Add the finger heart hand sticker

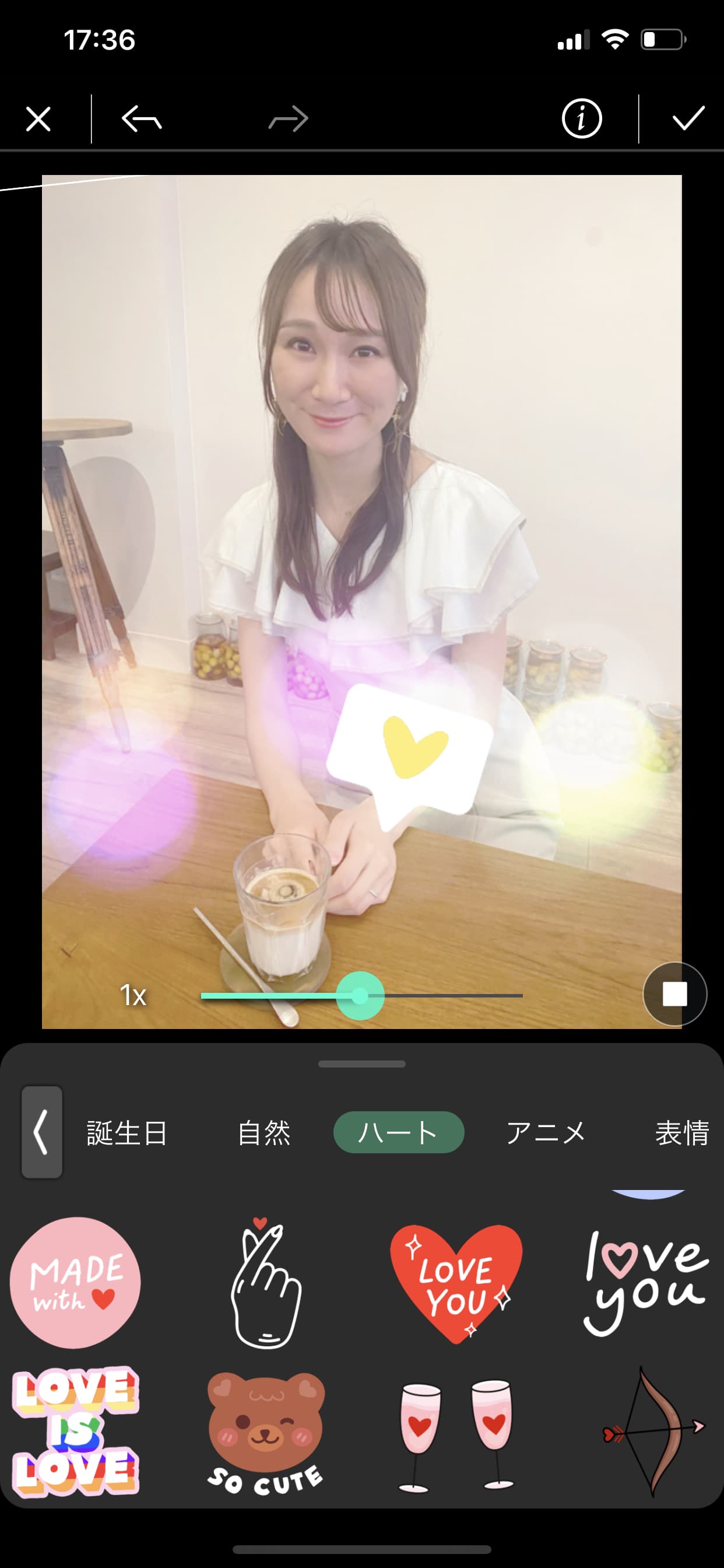pos(265,1283)
